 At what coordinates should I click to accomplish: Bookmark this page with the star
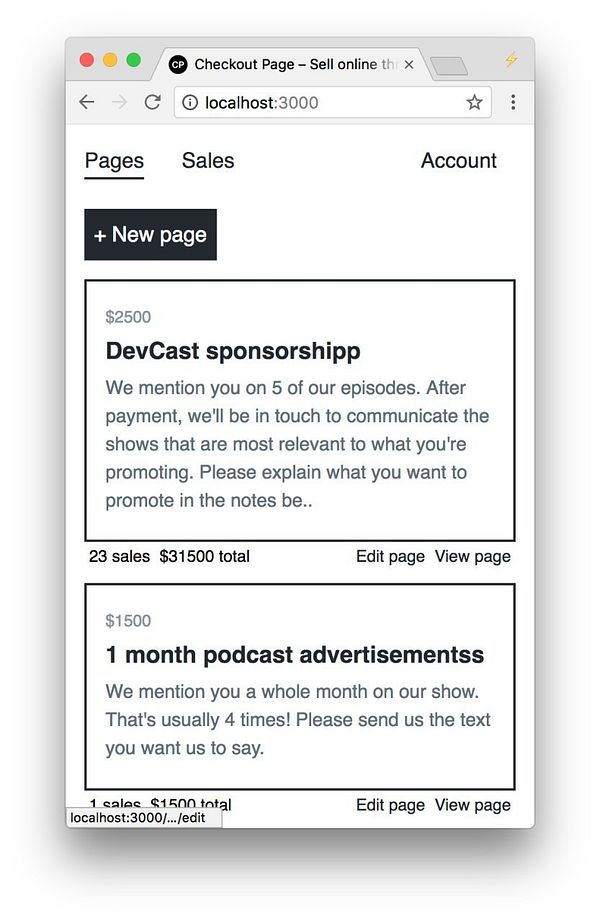point(474,102)
